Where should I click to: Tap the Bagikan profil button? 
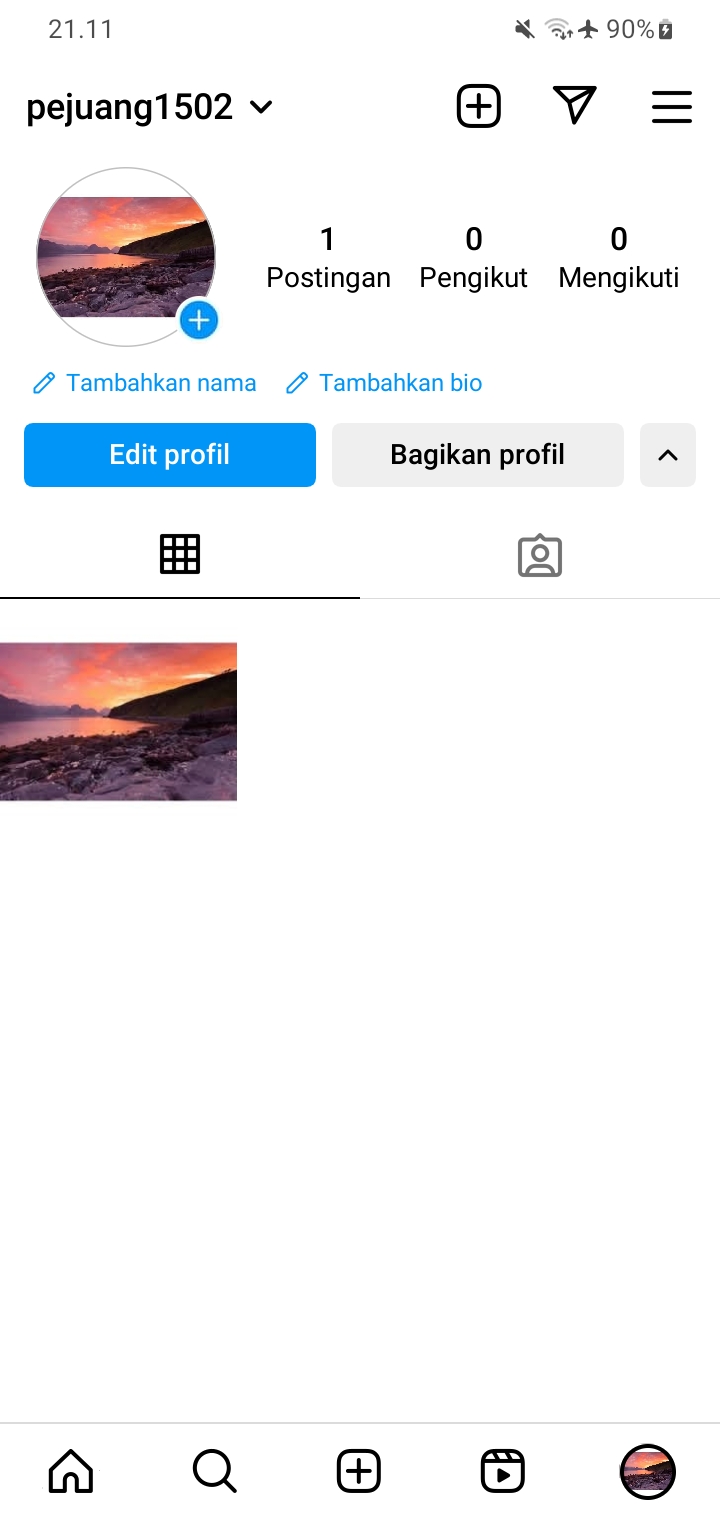click(x=478, y=455)
